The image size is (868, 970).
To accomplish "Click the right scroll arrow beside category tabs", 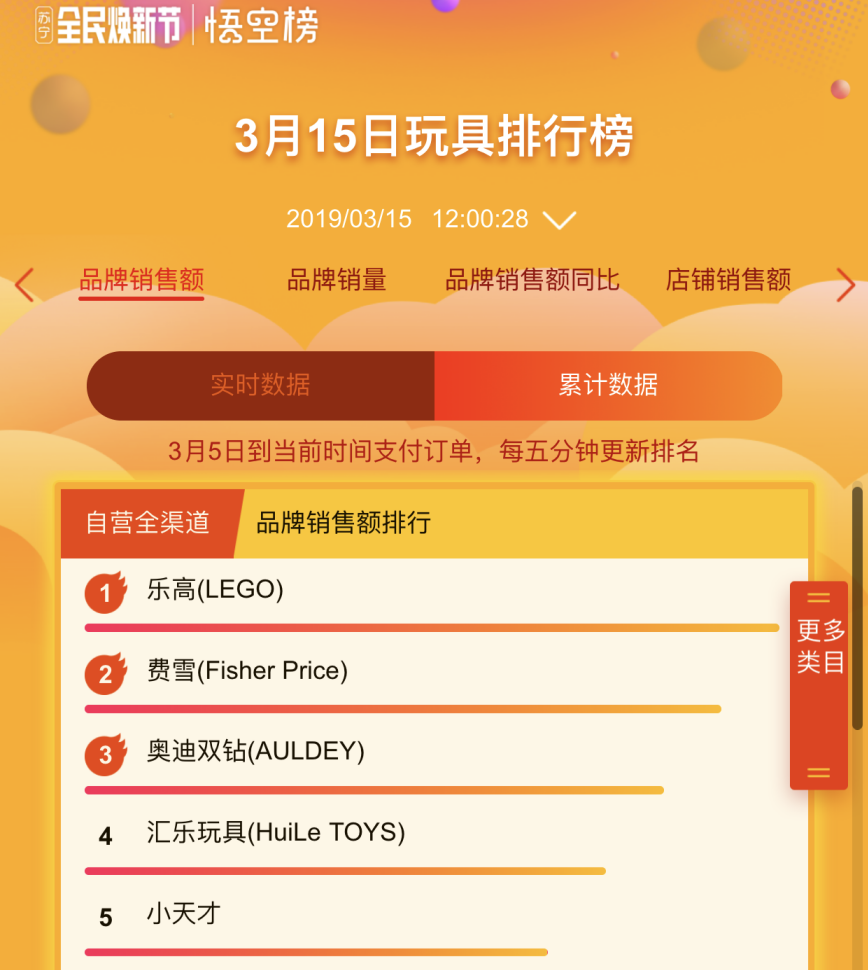I will 845,284.
